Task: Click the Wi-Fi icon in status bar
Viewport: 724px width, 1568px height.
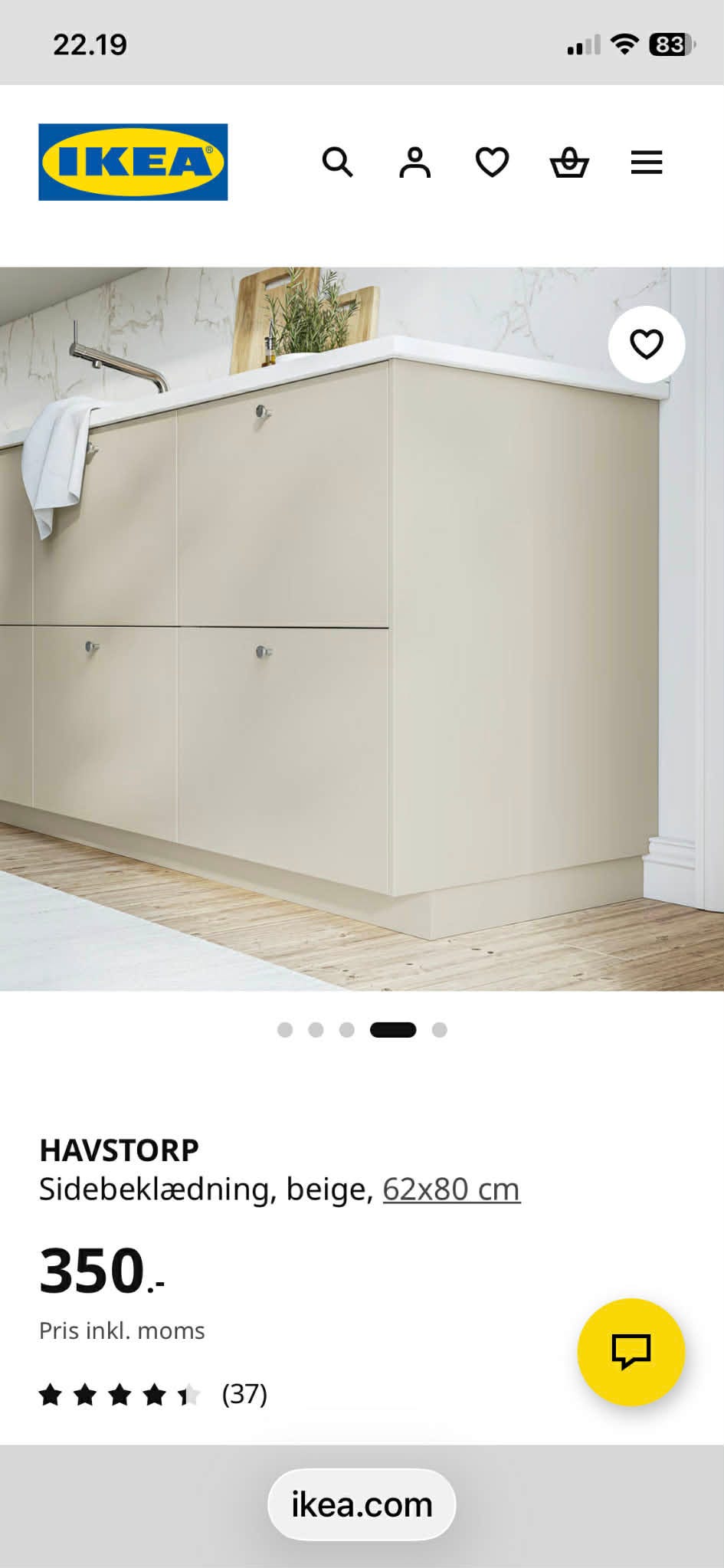Action: (622, 44)
